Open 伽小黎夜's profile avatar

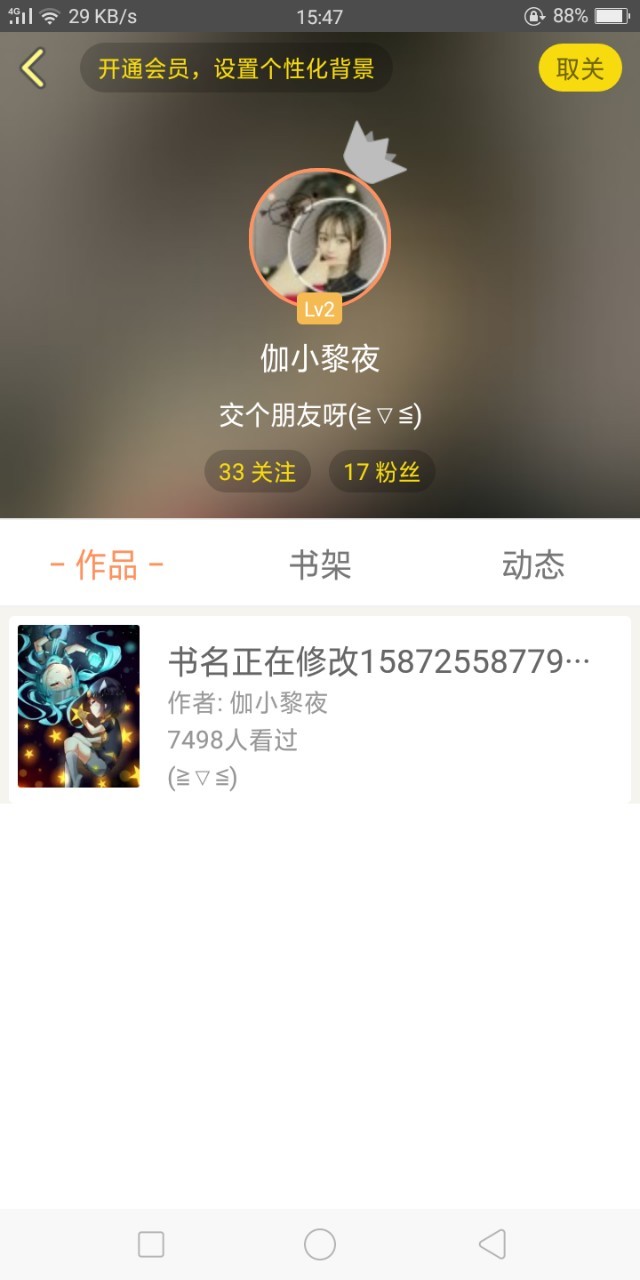[320, 238]
